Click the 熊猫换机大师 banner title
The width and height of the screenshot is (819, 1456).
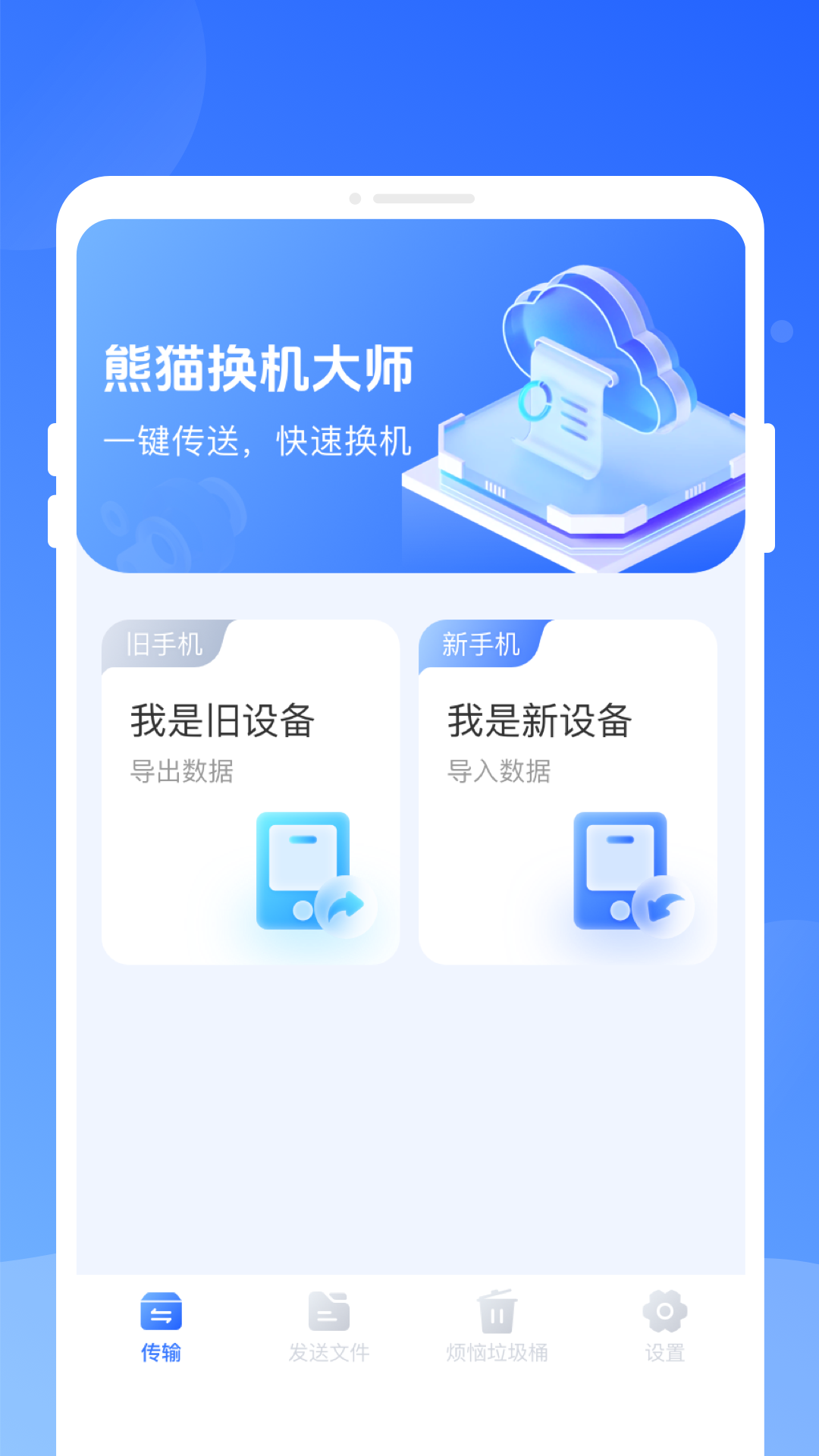click(258, 370)
